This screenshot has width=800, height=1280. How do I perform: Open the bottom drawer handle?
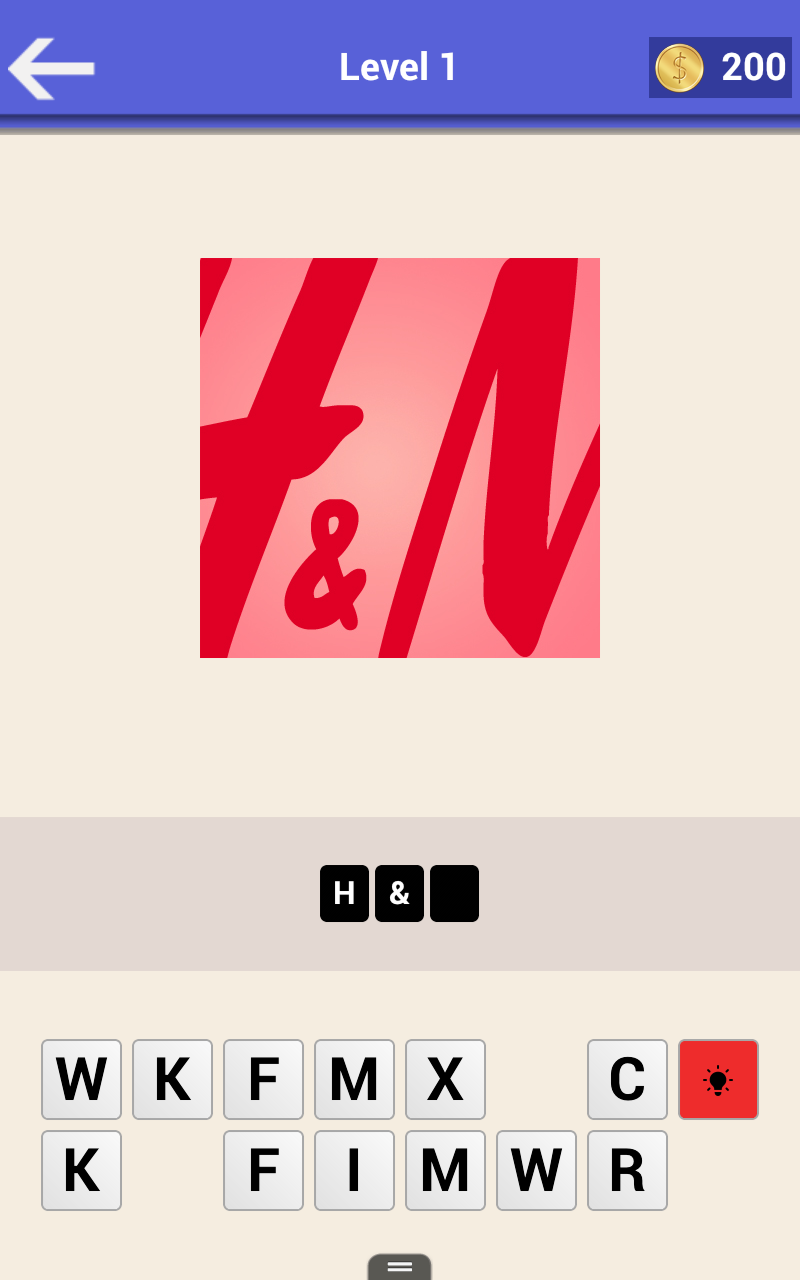(x=399, y=1266)
